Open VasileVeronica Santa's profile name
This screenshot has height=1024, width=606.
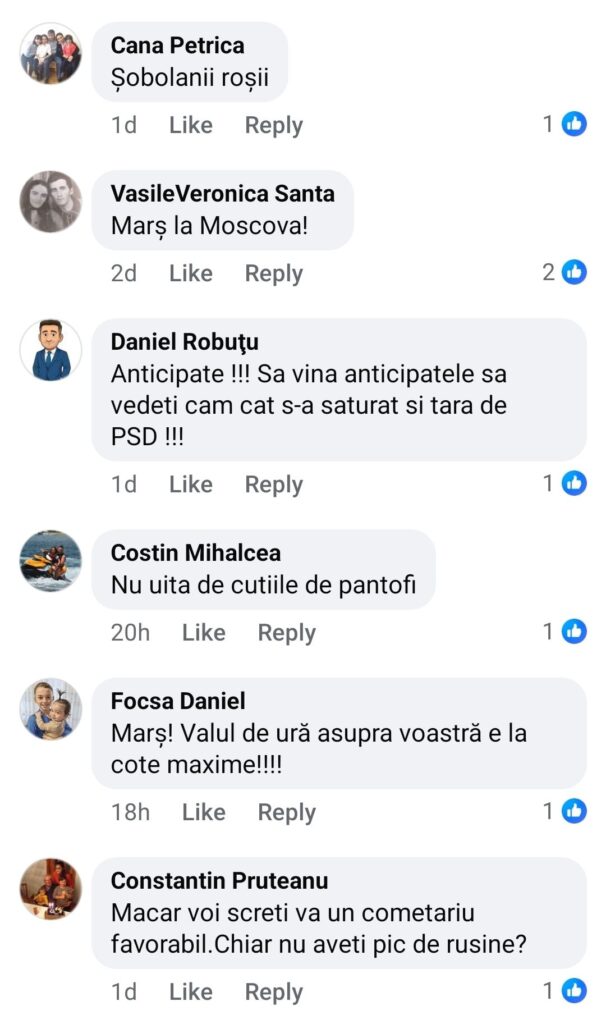click(222, 193)
